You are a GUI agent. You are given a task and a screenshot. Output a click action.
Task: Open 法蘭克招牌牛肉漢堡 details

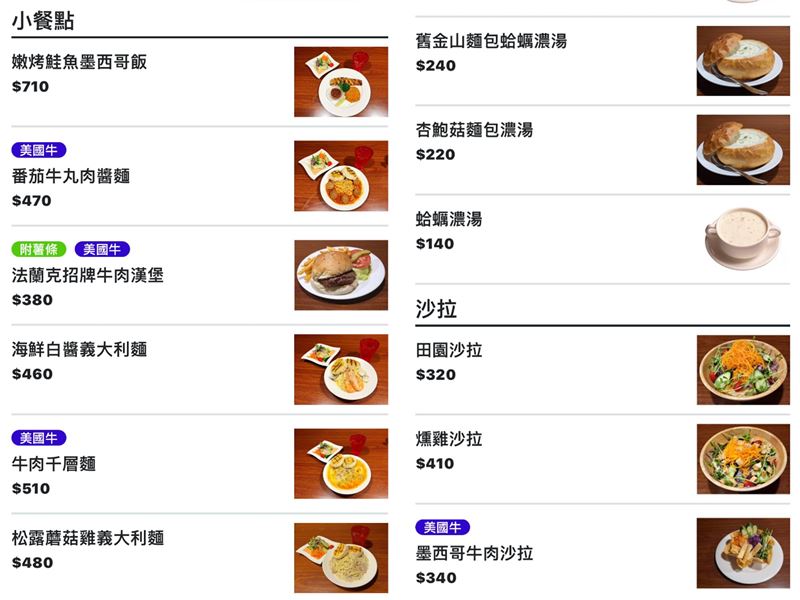point(88,275)
